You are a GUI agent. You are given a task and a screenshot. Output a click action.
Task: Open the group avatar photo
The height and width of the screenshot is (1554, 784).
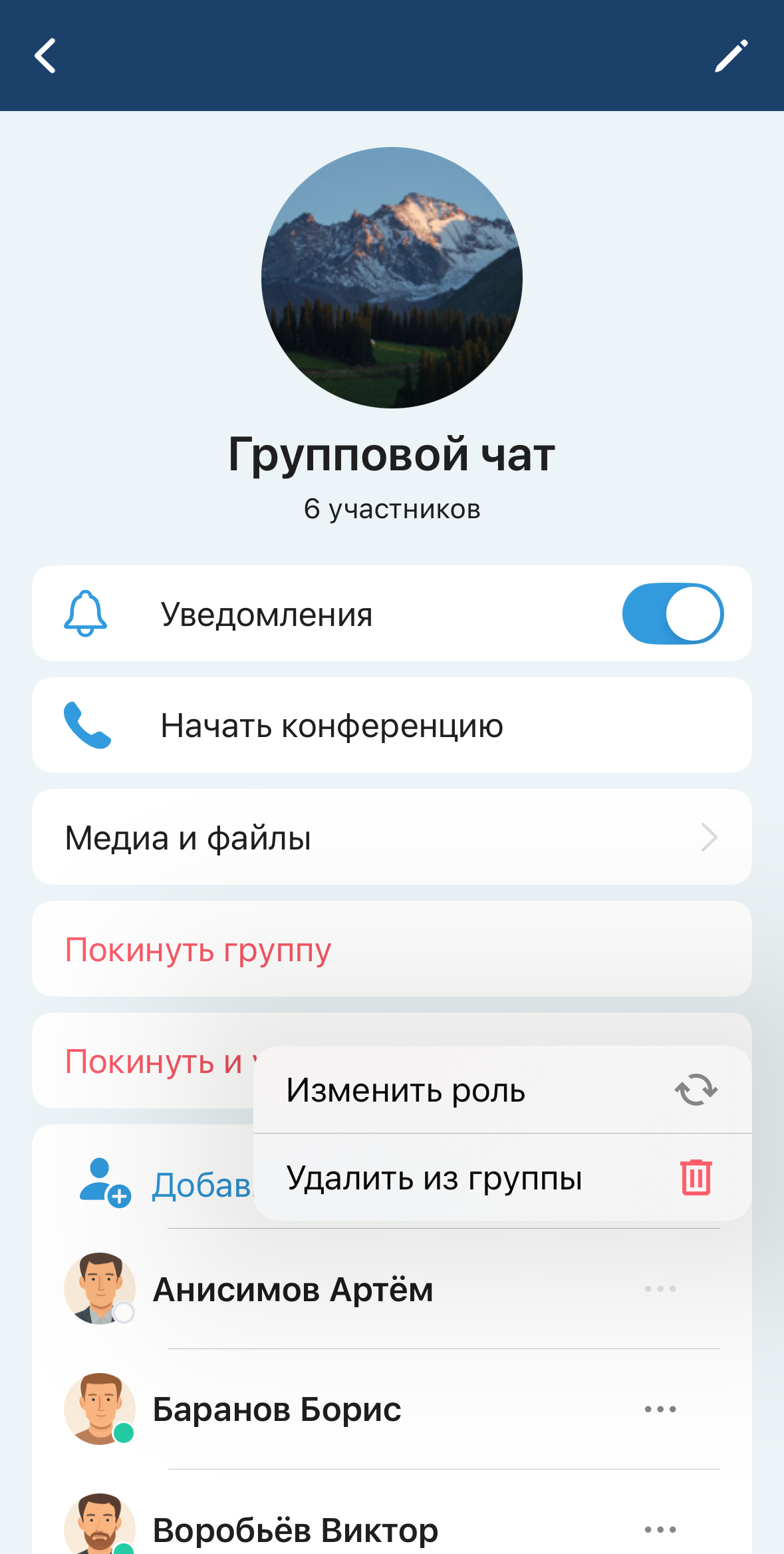392,277
